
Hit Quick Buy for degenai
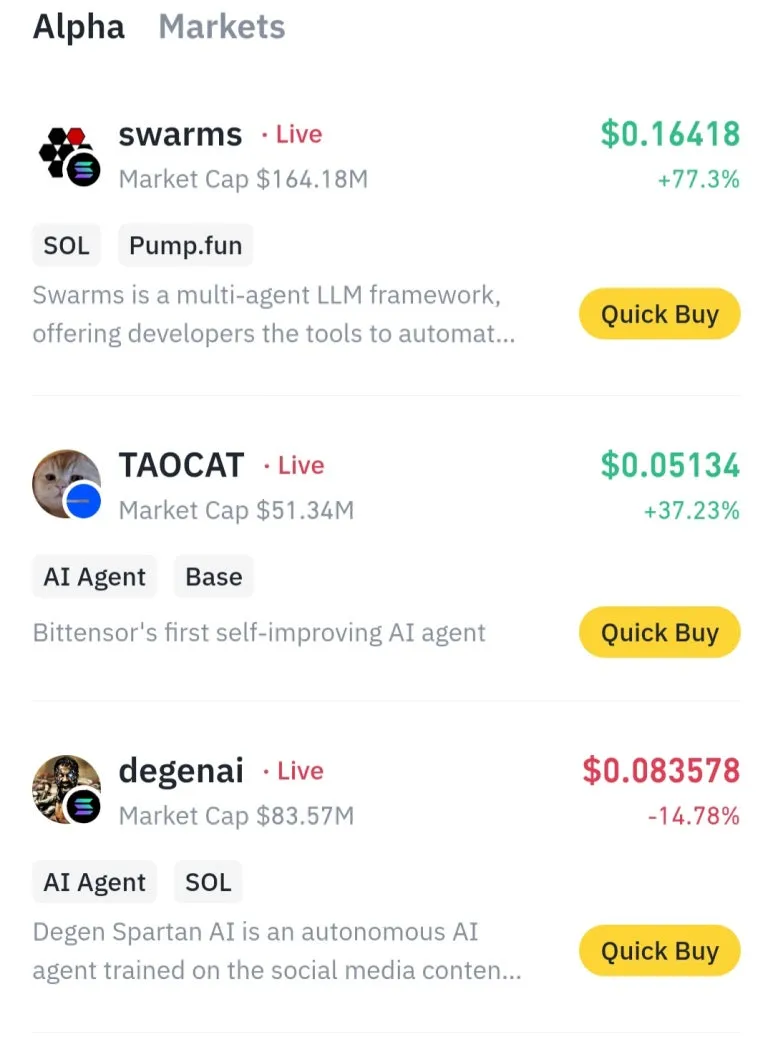coord(659,951)
